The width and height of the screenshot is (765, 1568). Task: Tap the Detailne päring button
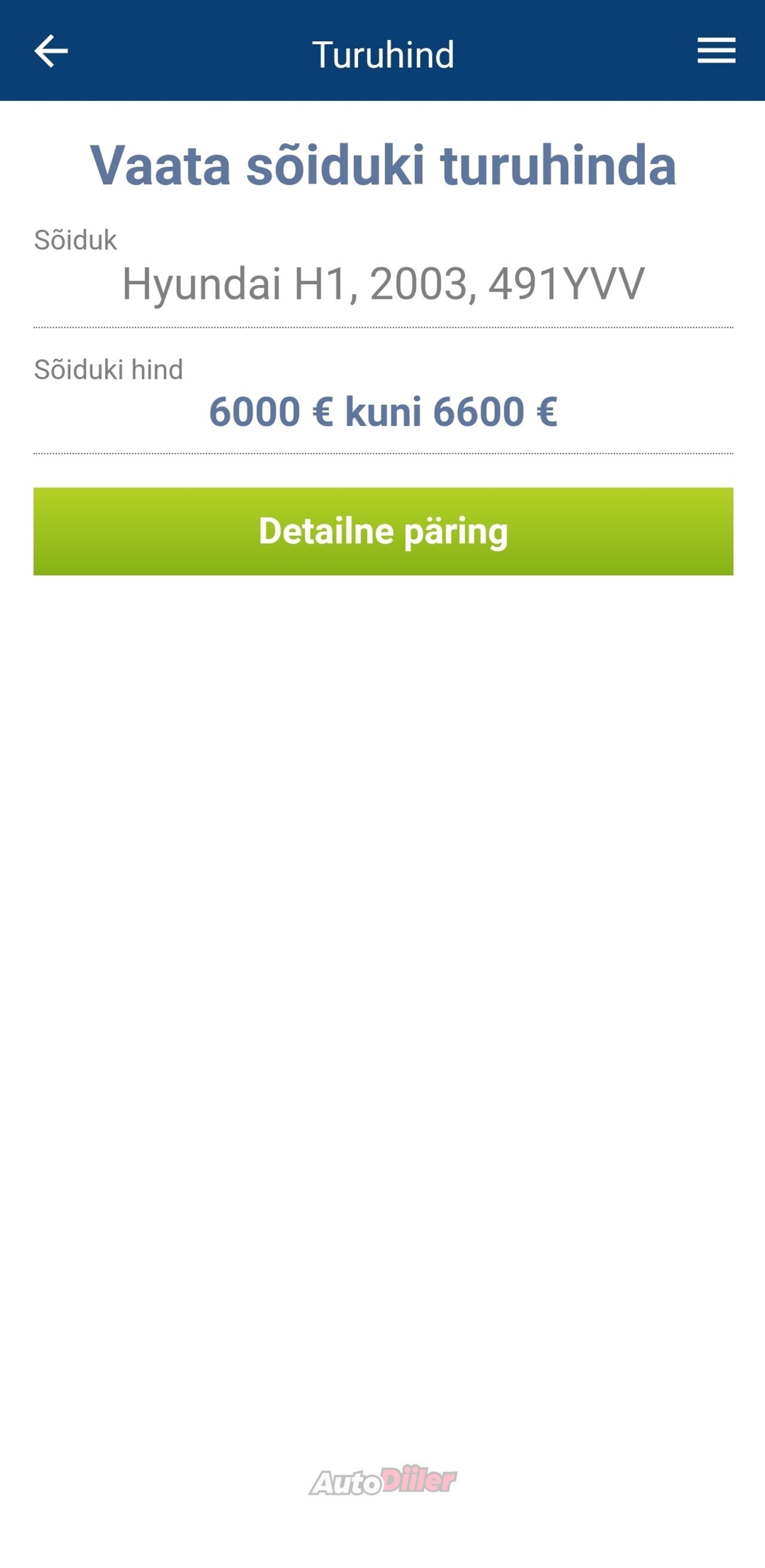point(384,531)
